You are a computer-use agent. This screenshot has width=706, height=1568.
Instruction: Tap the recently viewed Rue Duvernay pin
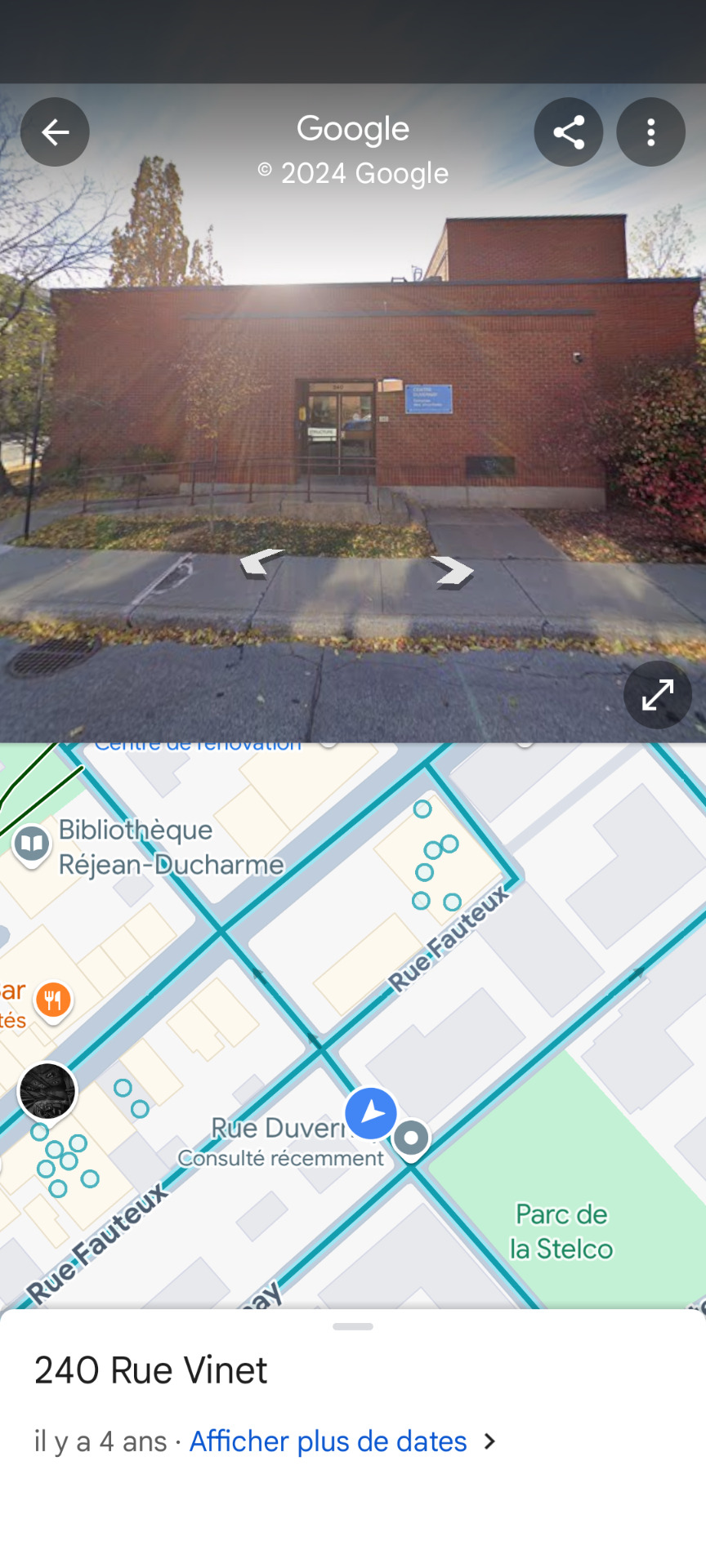411,1138
